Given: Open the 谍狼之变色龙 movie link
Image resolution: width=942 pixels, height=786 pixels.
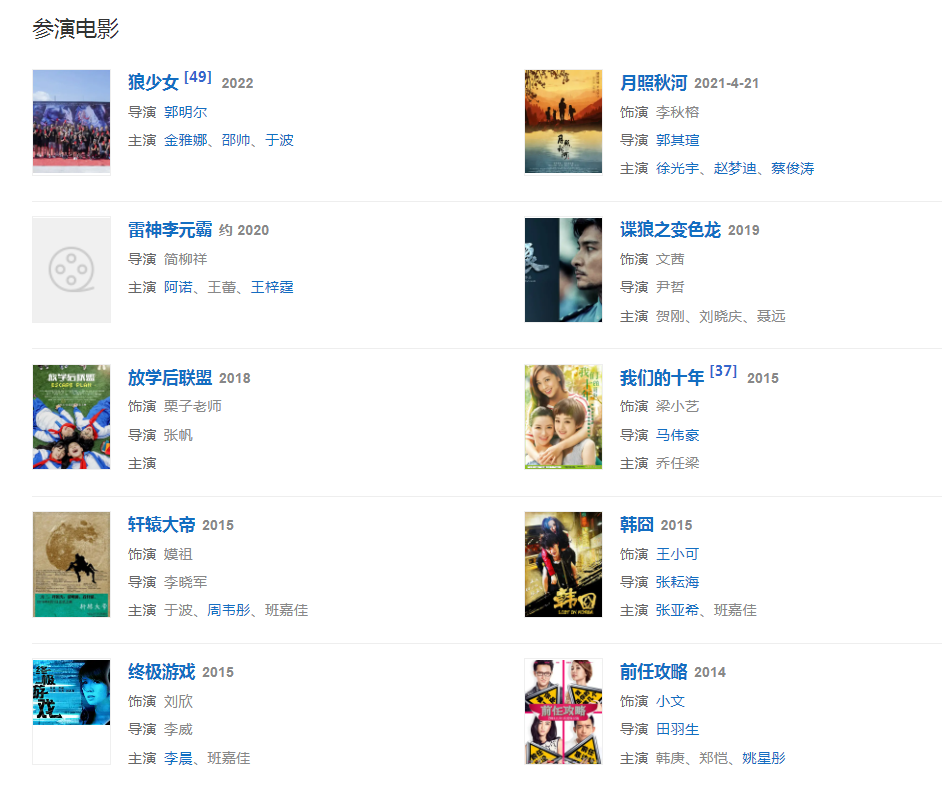Looking at the screenshot, I should (x=670, y=230).
